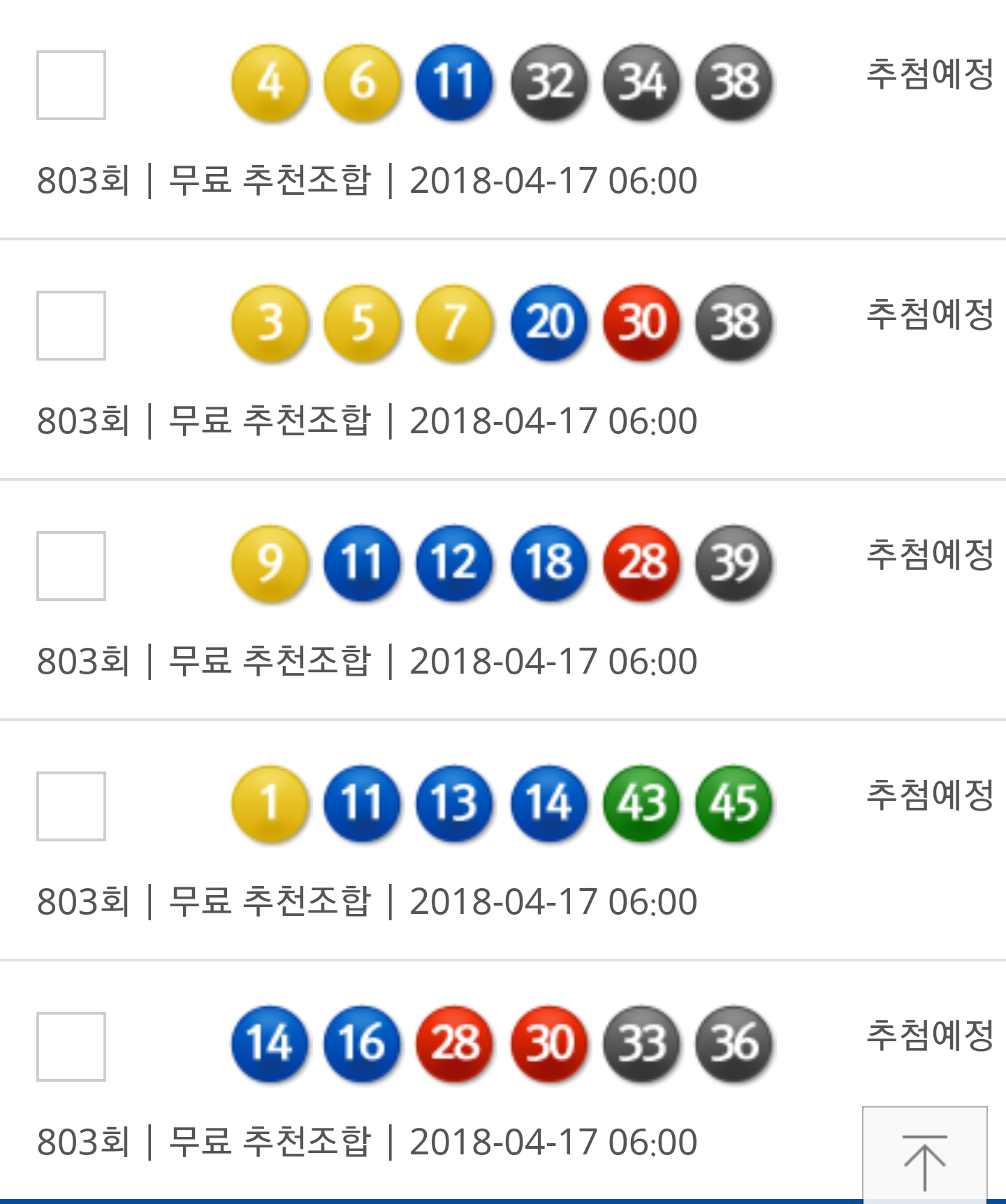This screenshot has width=1006, height=1204.
Task: Tick the checkbox for combination 9 11 12 18 28 39
Action: tap(71, 566)
